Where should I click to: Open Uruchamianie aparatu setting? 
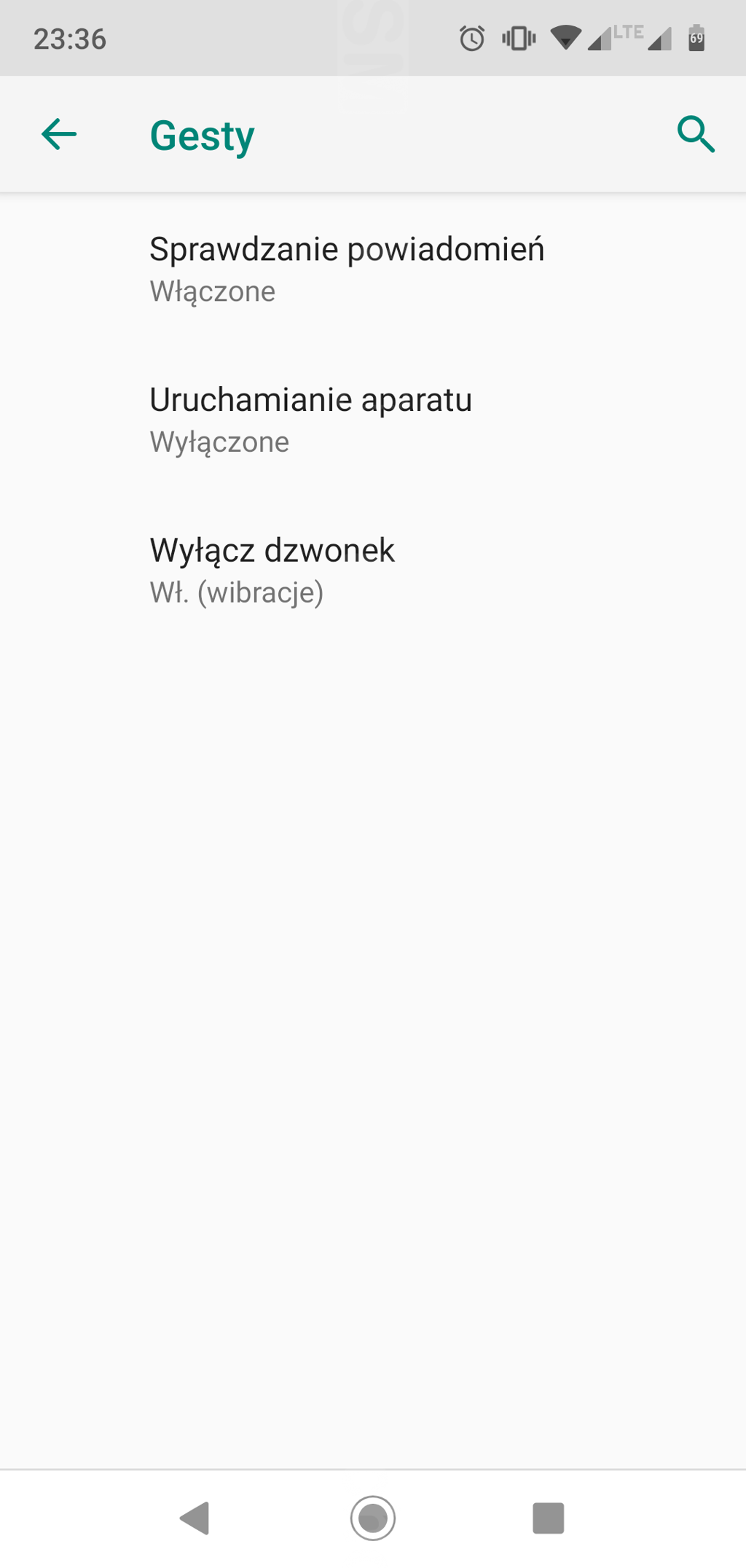pyautogui.click(x=311, y=420)
